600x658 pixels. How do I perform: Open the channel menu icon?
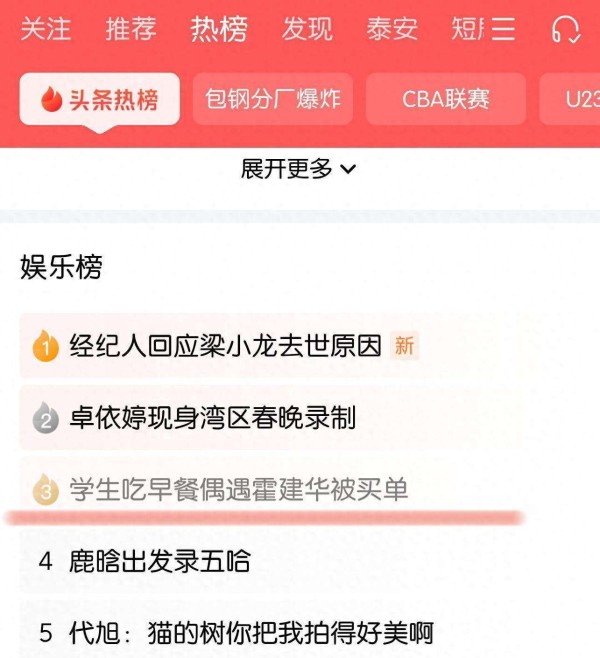pos(503,30)
